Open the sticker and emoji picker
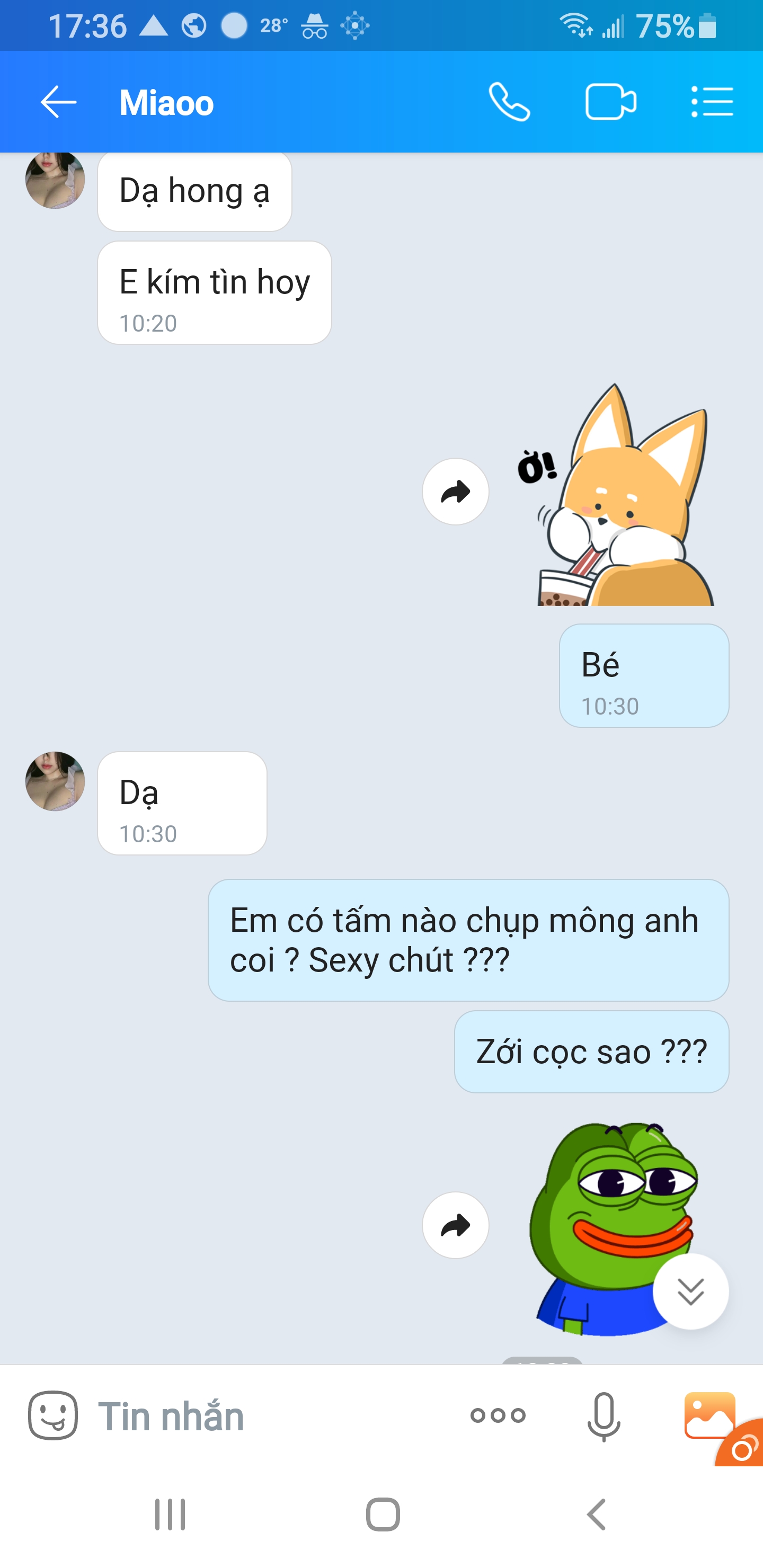Screen dimensions: 763x1568 [x=53, y=1415]
